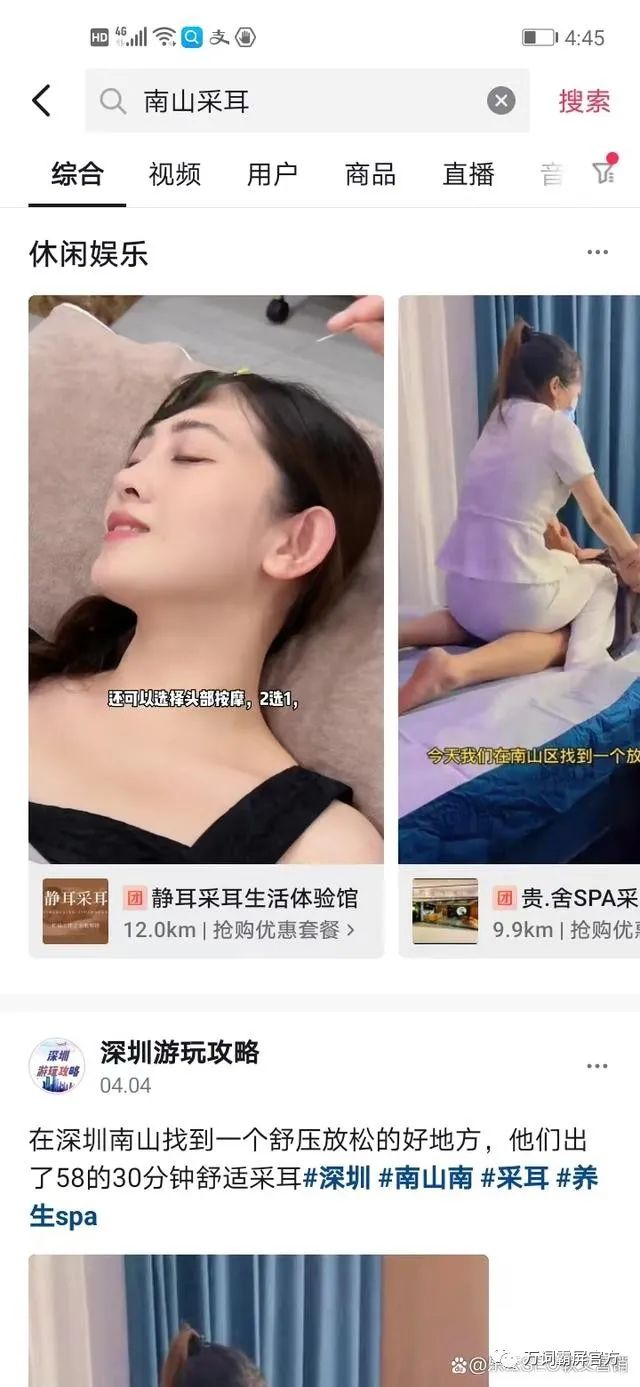Play the video in 深圳游玩攻略 post
This screenshot has width=640, height=1387.
(258, 1320)
